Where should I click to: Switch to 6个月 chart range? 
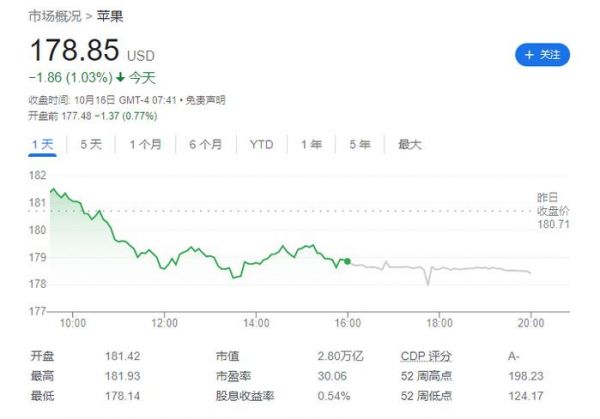[205, 145]
